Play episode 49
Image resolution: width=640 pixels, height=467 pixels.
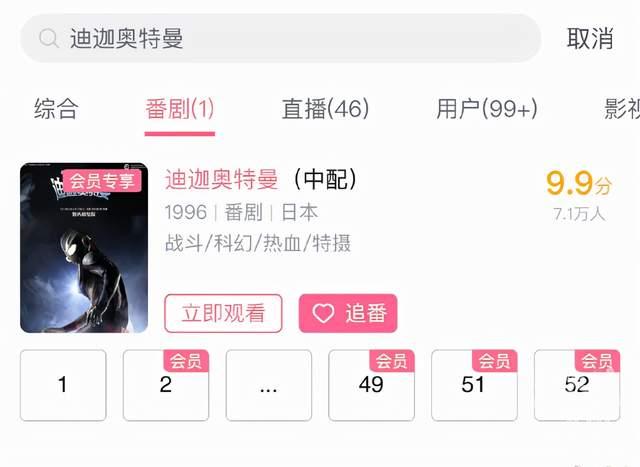[x=371, y=385]
